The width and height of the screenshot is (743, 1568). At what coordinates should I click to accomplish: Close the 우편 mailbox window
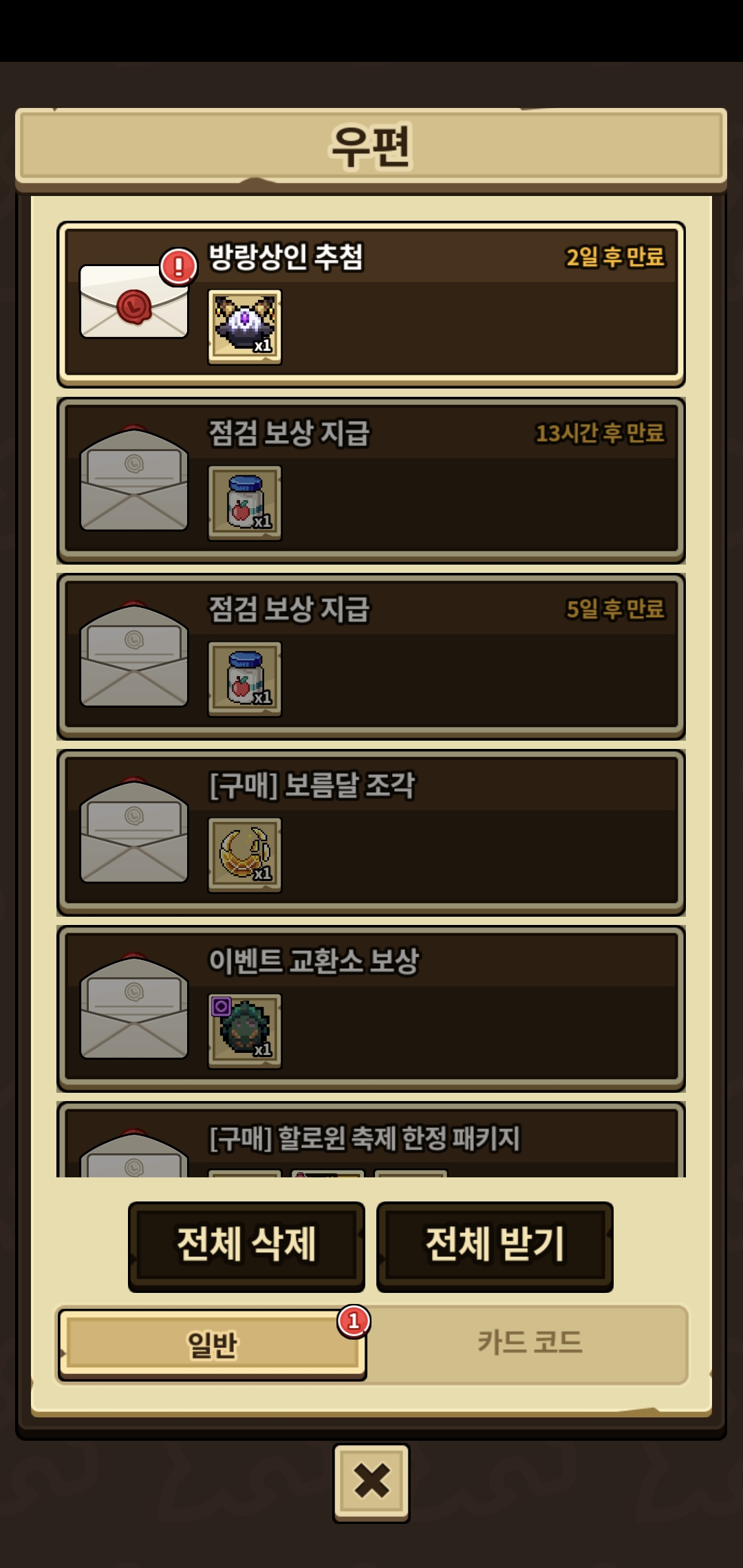[371, 1481]
